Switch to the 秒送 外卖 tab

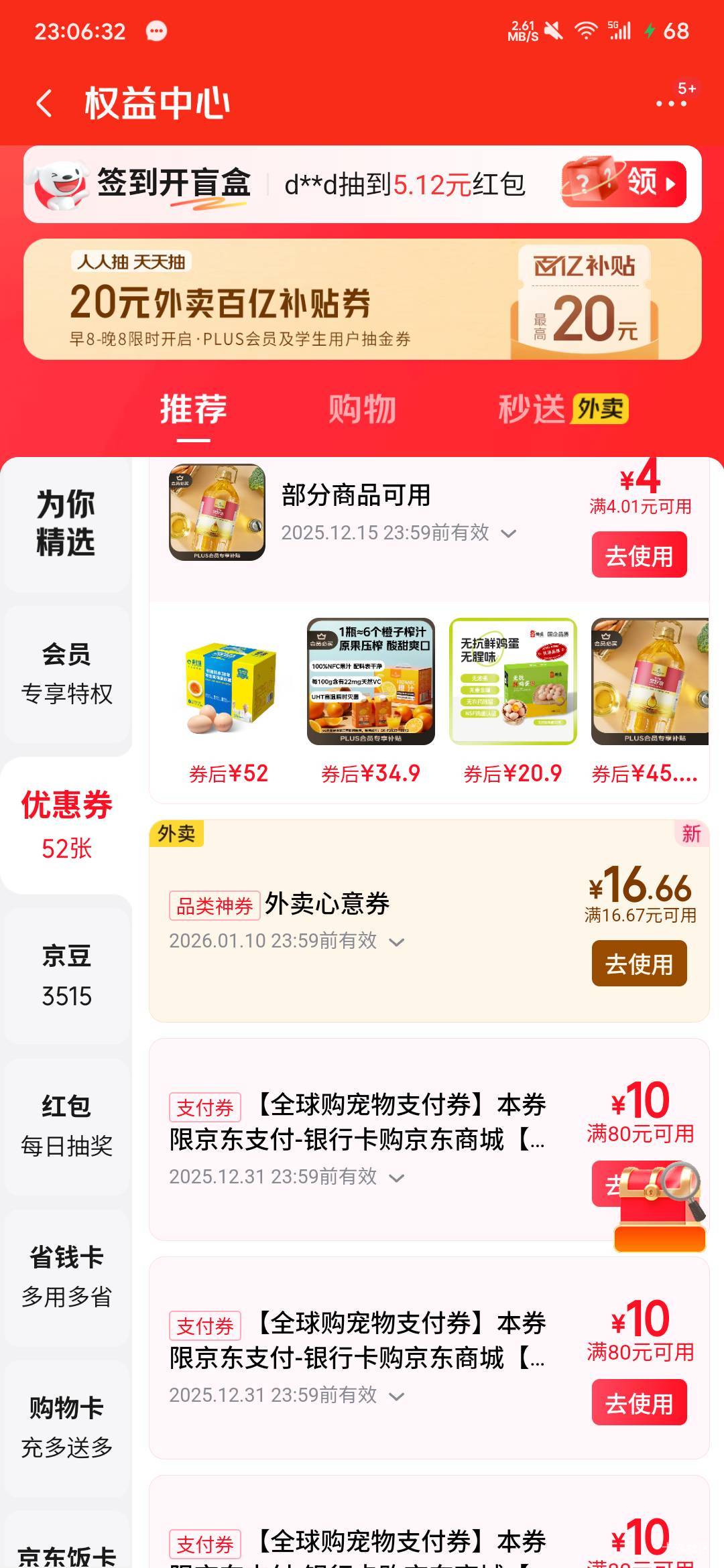(562, 409)
